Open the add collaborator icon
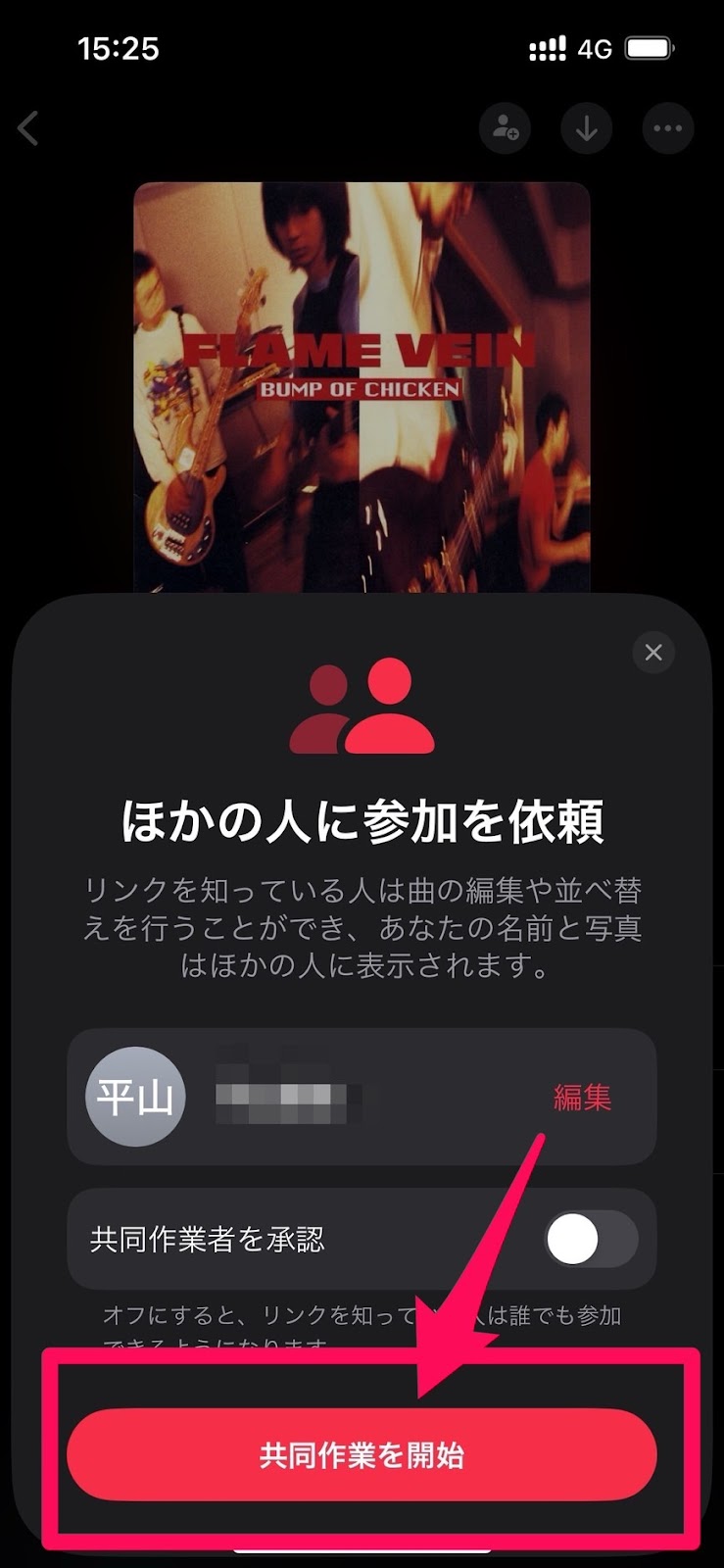Screen dimensions: 724x1568 [x=506, y=128]
